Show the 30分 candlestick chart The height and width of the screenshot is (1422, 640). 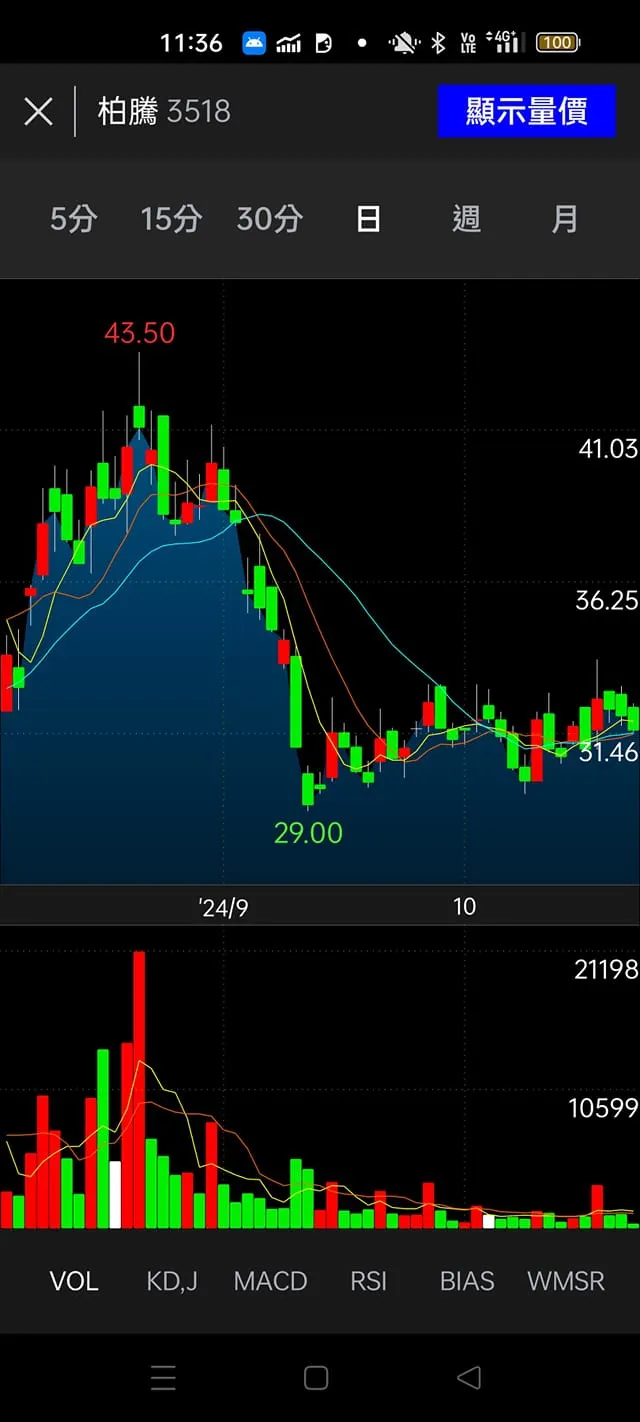coord(269,219)
